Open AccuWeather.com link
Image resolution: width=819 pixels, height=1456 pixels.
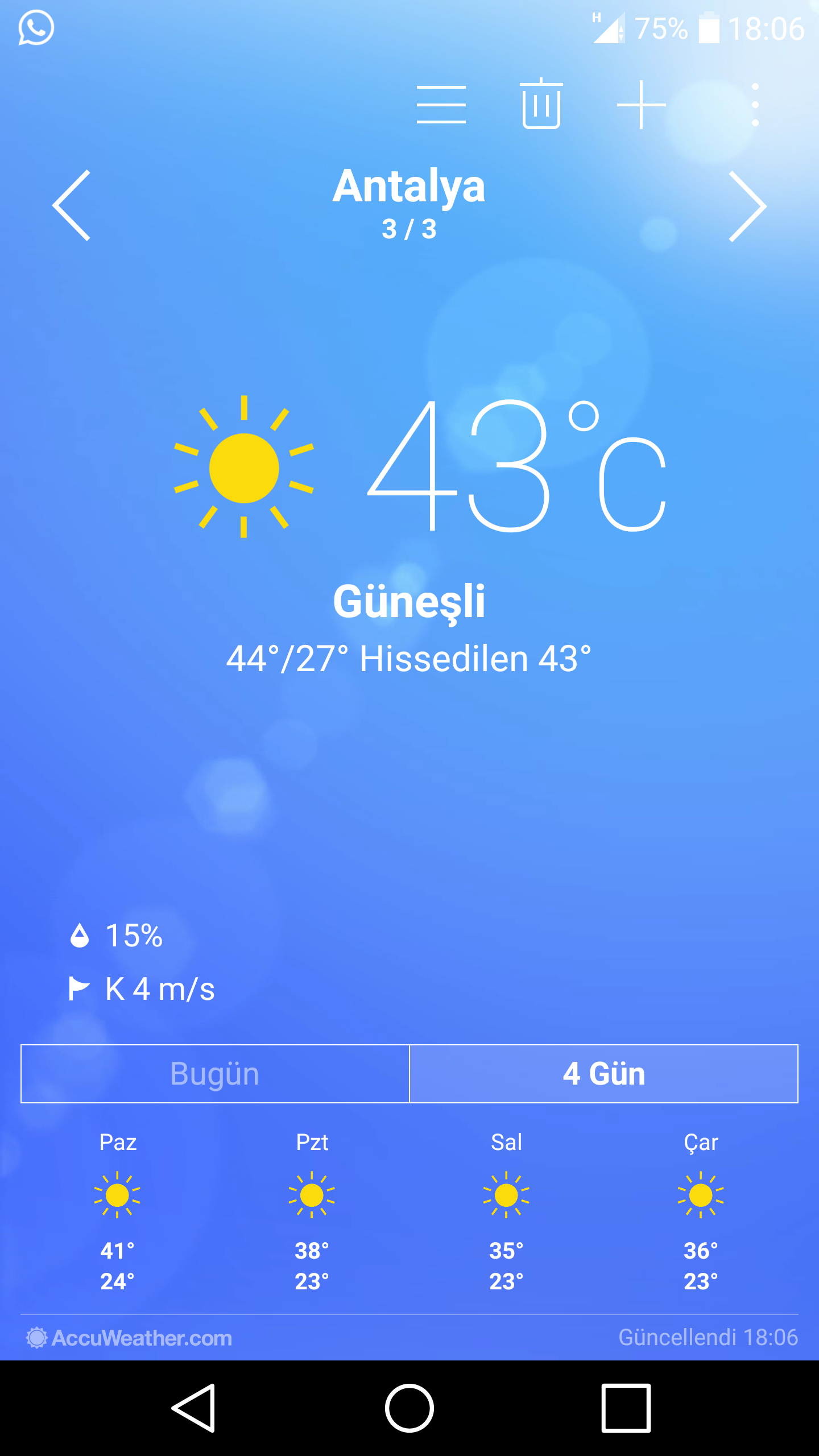tap(130, 1338)
